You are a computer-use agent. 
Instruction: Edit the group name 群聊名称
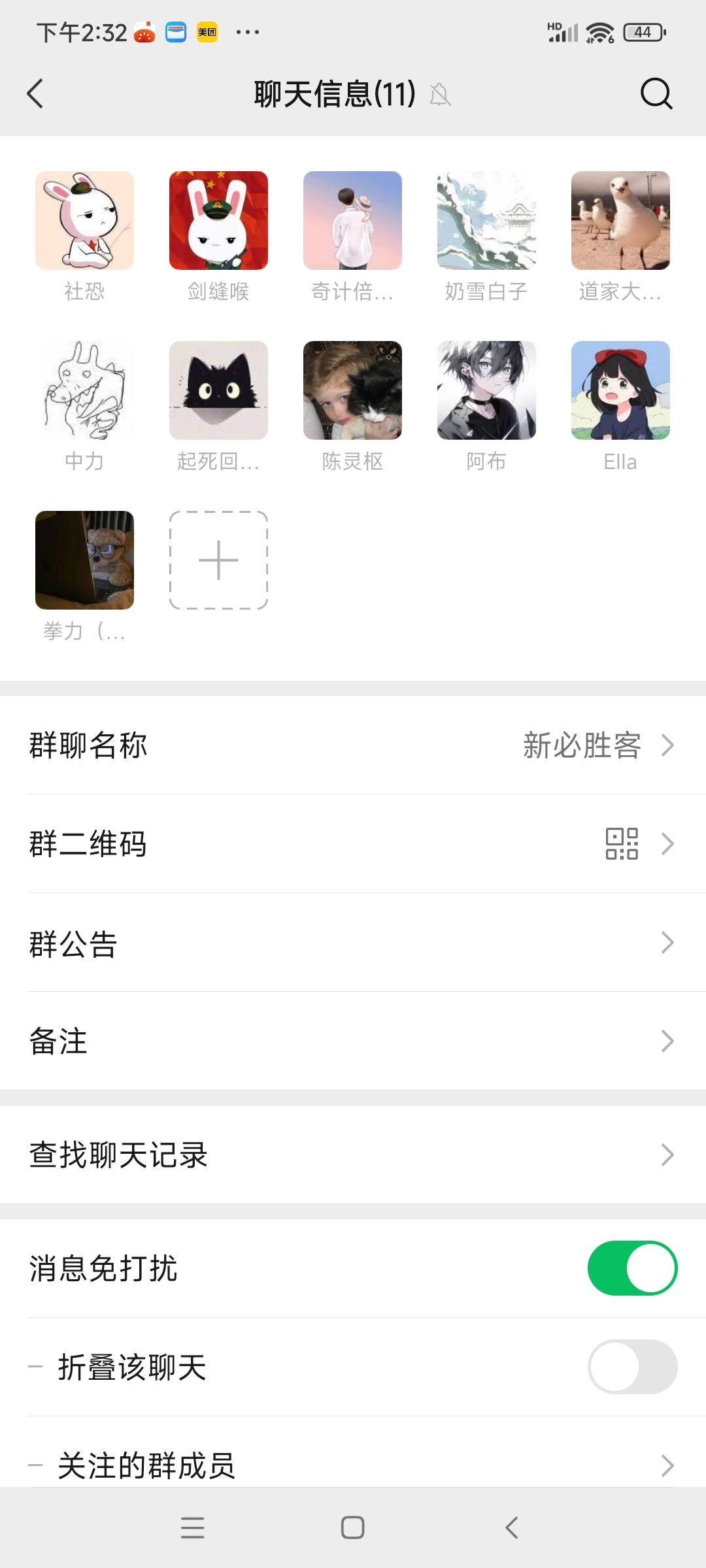point(353,745)
